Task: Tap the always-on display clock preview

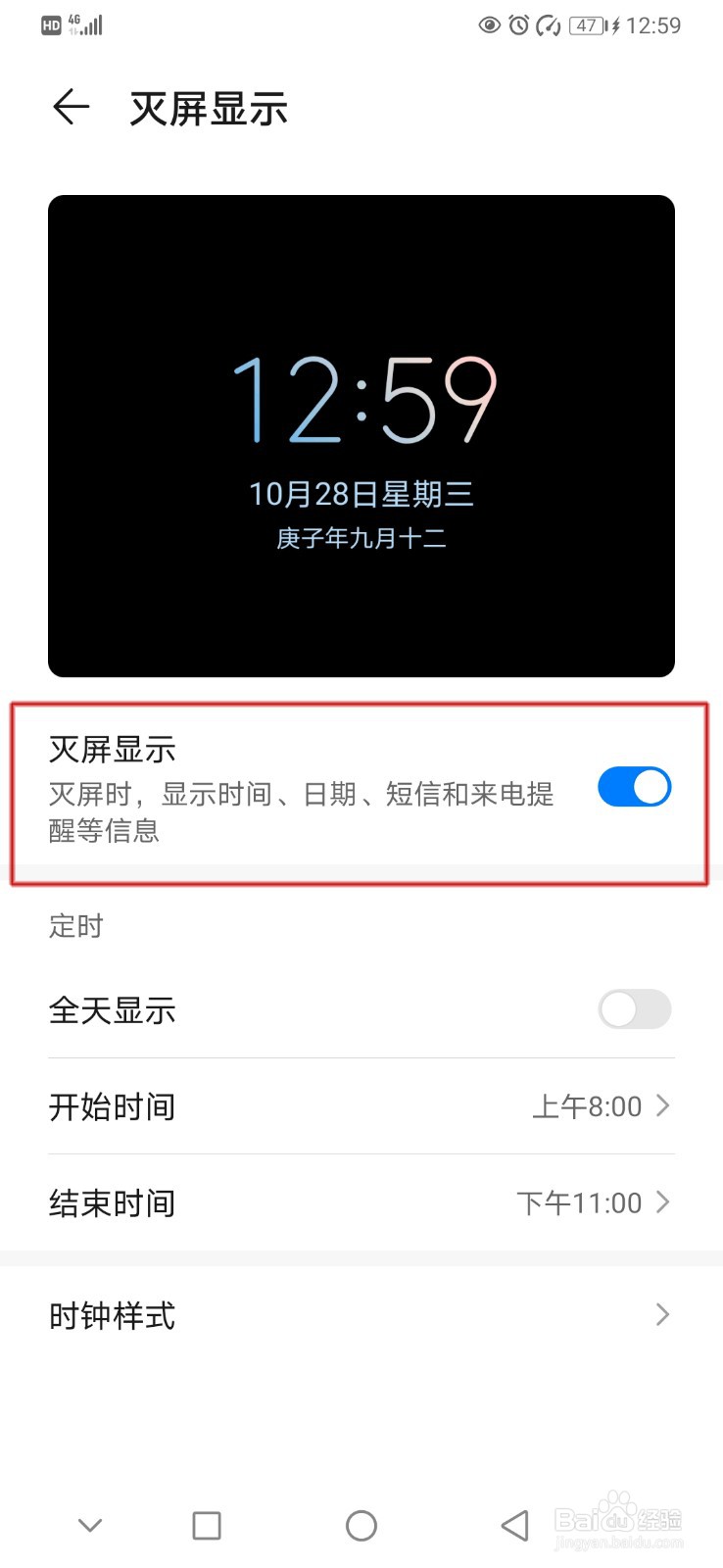Action: [x=361, y=434]
